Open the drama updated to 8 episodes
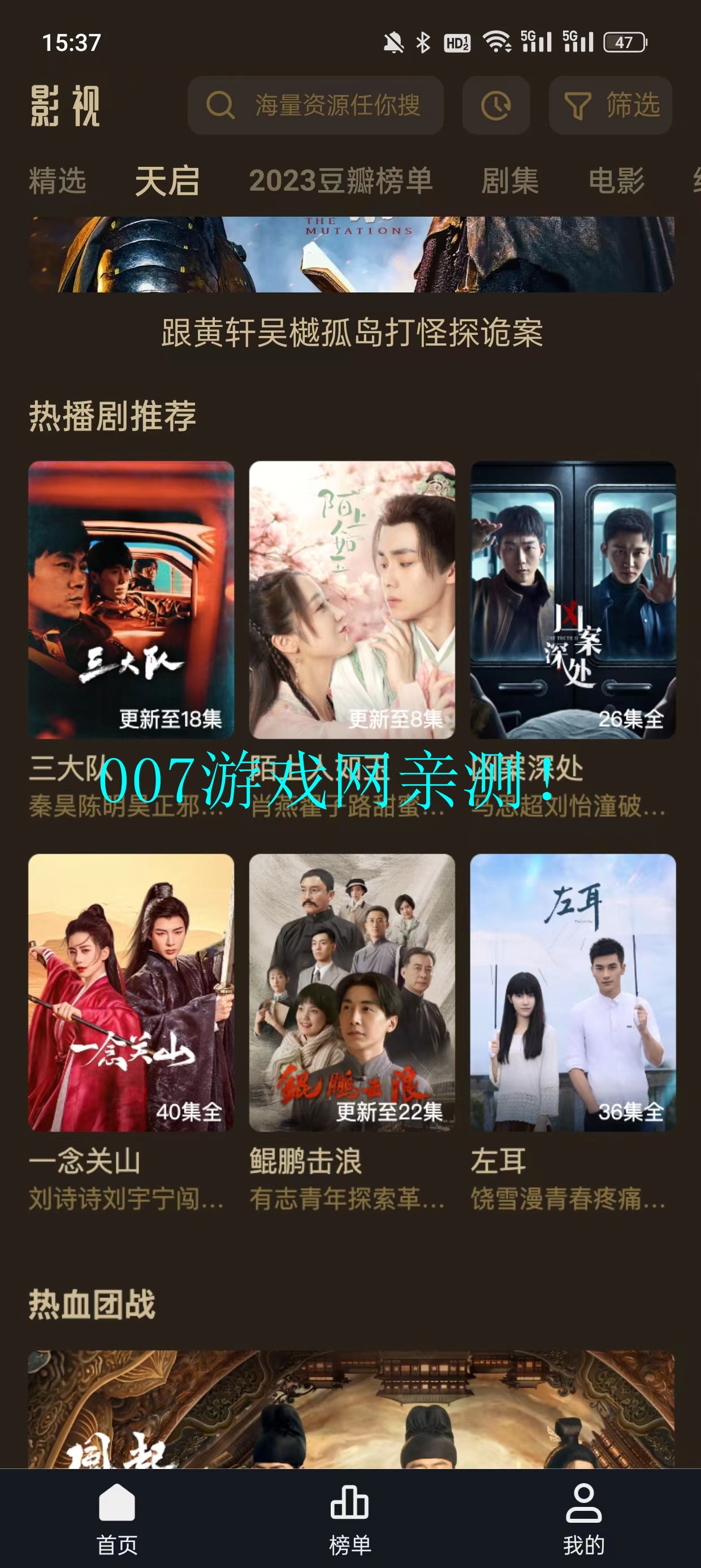701x1568 pixels. click(352, 600)
